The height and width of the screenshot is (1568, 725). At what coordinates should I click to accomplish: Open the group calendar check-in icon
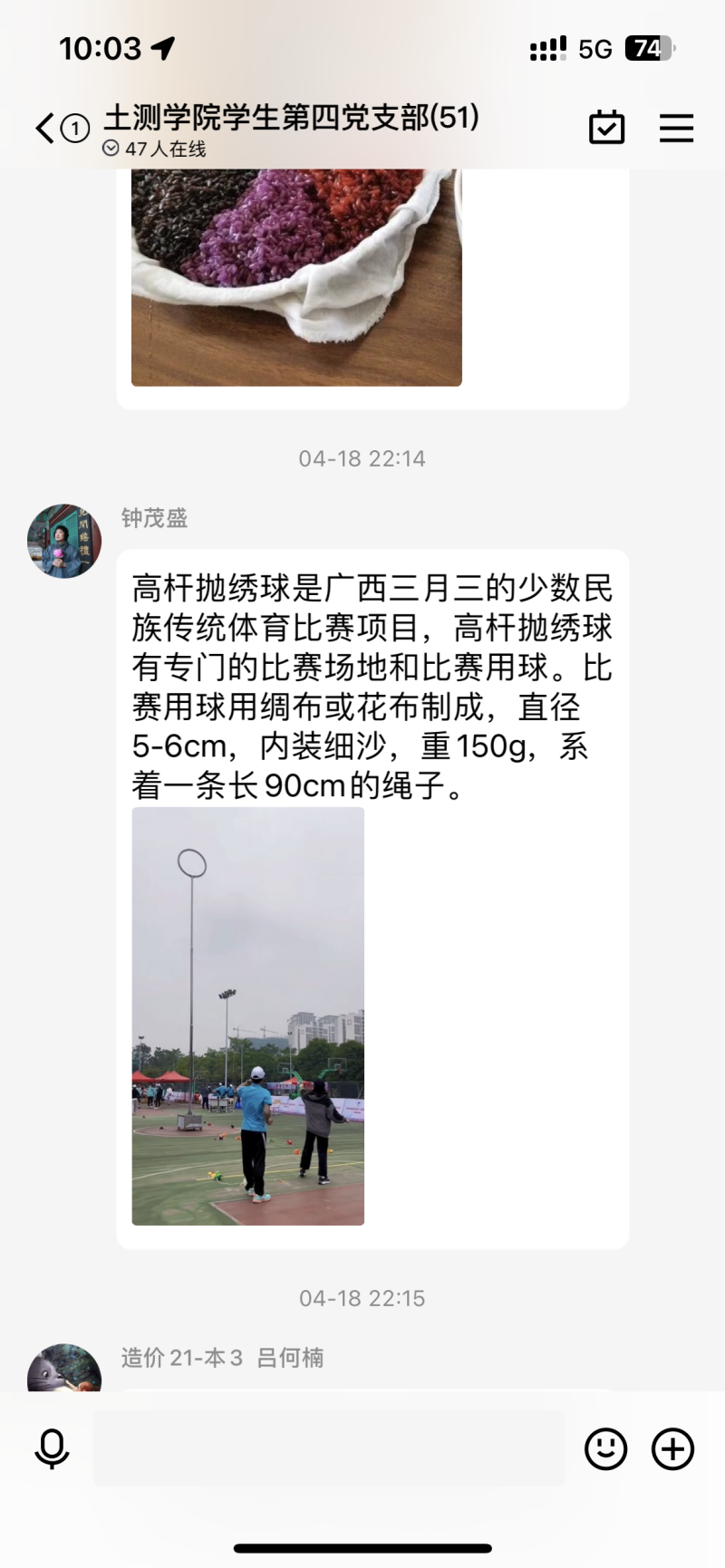tap(606, 128)
